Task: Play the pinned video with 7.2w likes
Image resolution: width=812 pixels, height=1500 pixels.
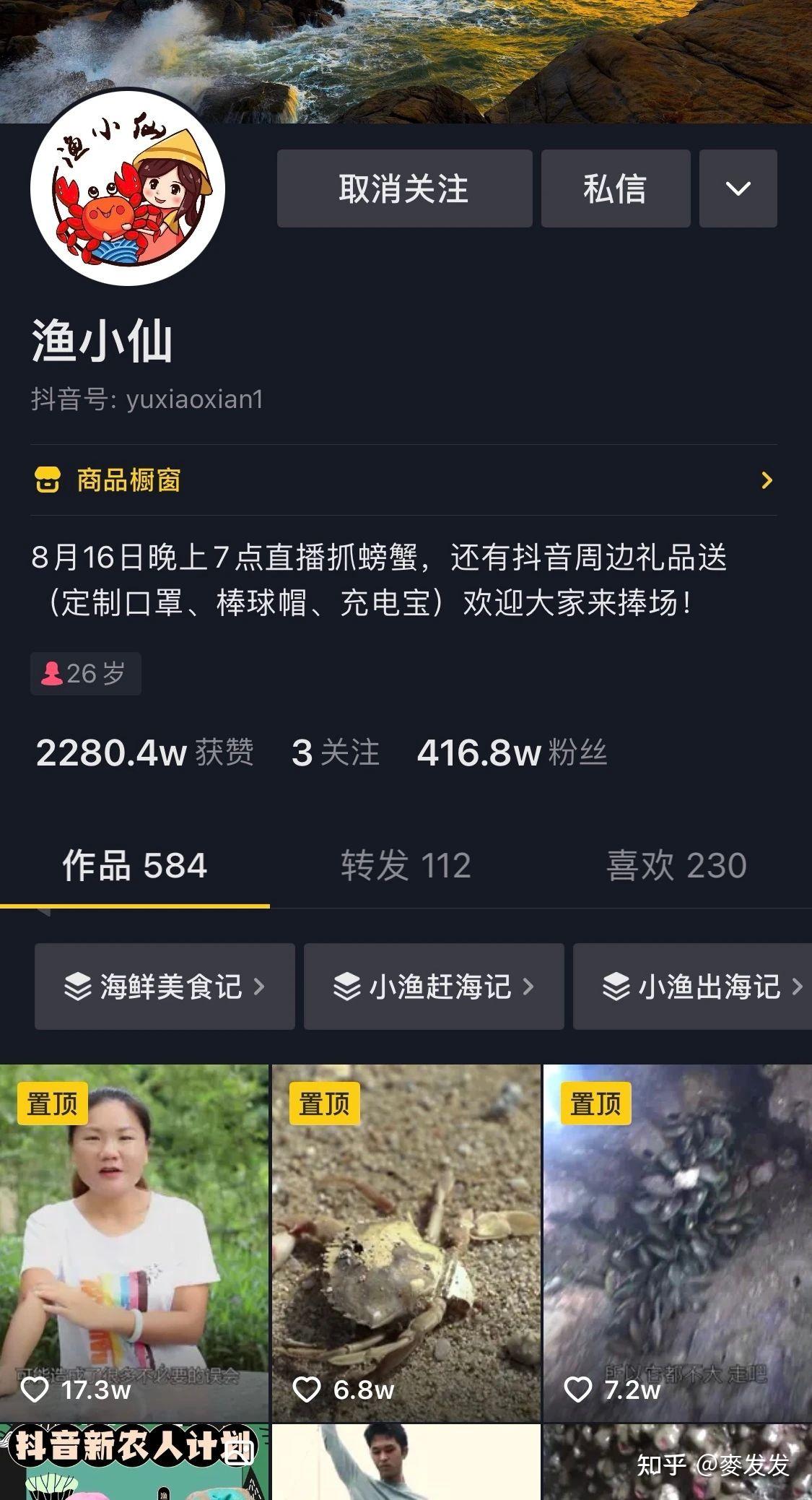Action: [x=677, y=1242]
